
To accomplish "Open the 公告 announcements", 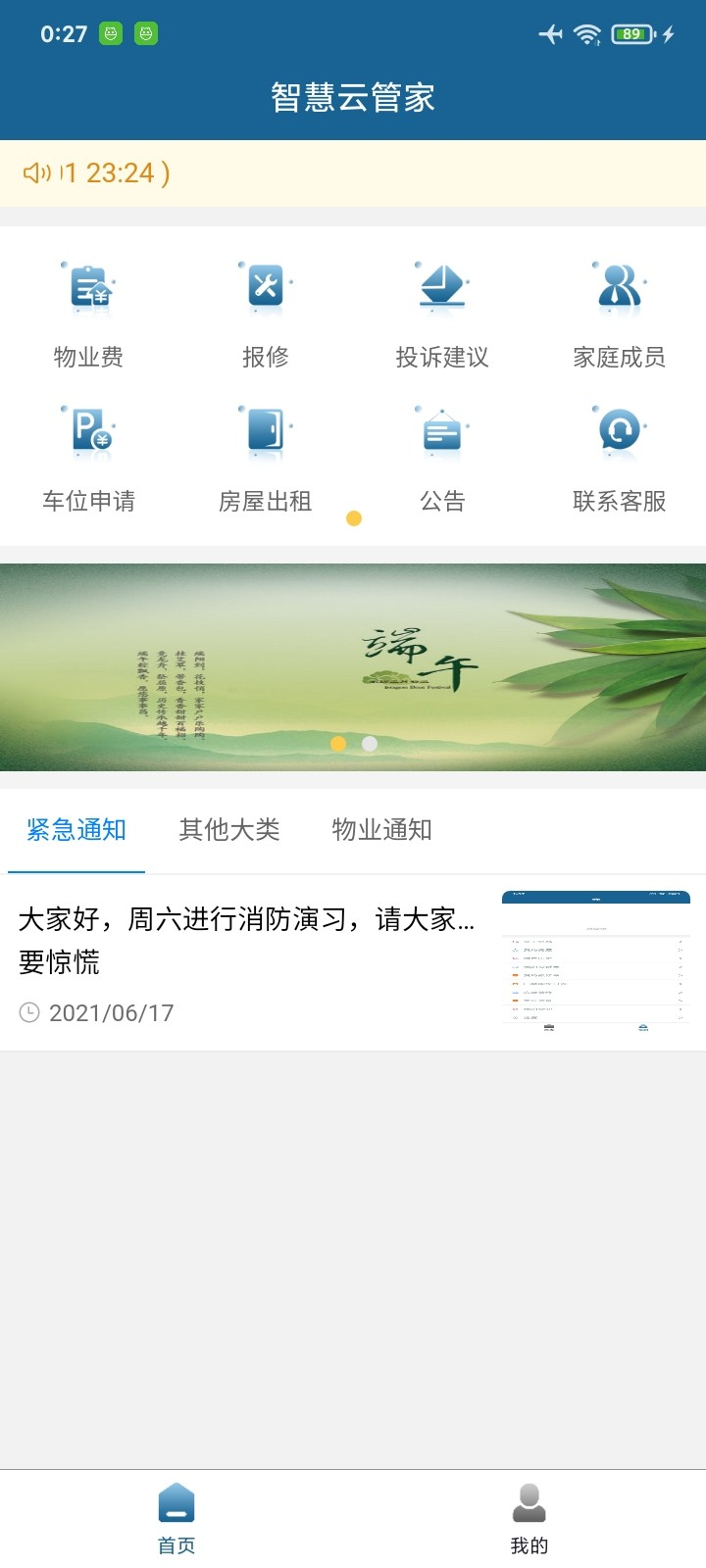I will click(441, 458).
